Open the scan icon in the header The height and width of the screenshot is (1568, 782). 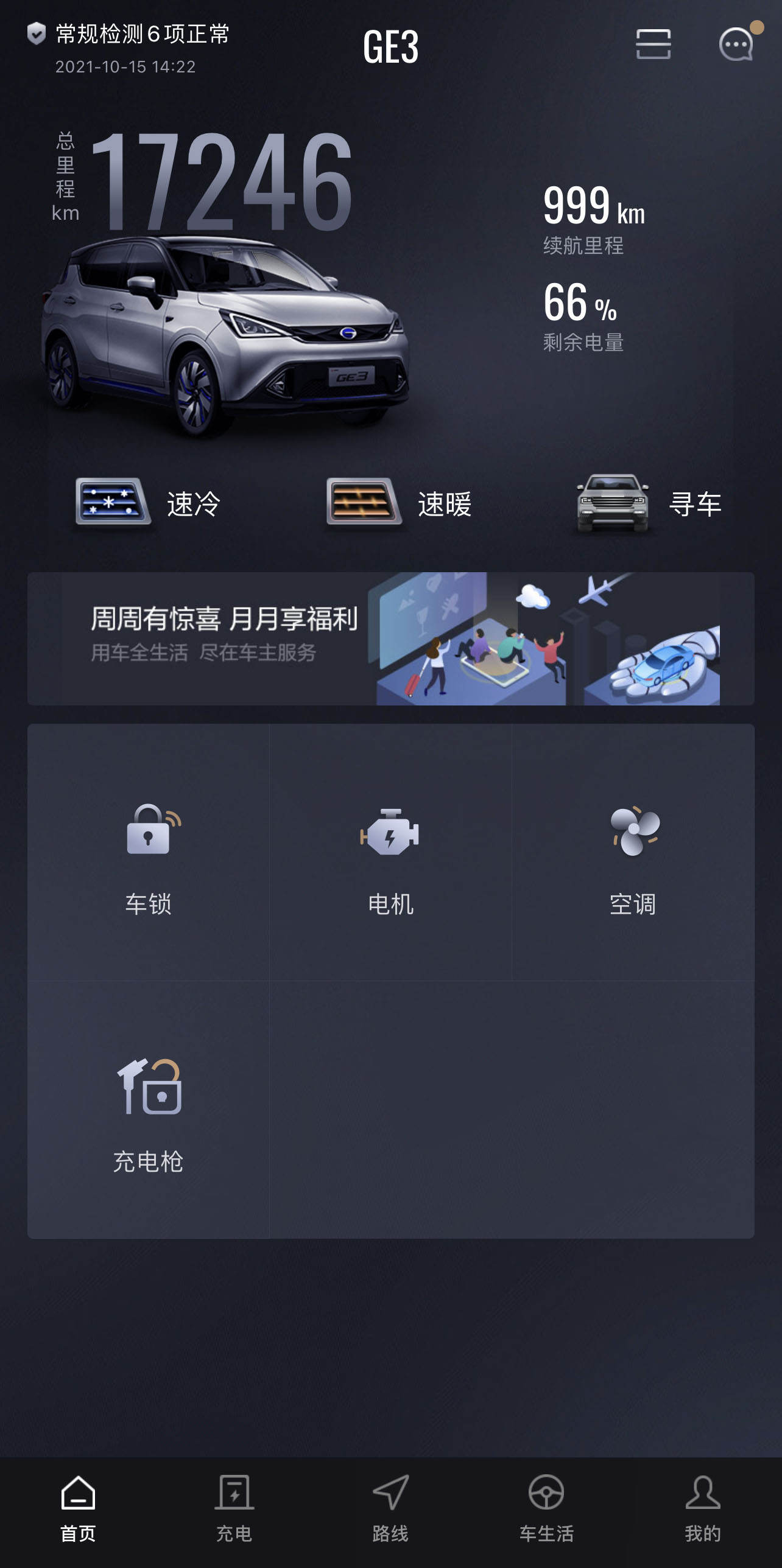653,44
